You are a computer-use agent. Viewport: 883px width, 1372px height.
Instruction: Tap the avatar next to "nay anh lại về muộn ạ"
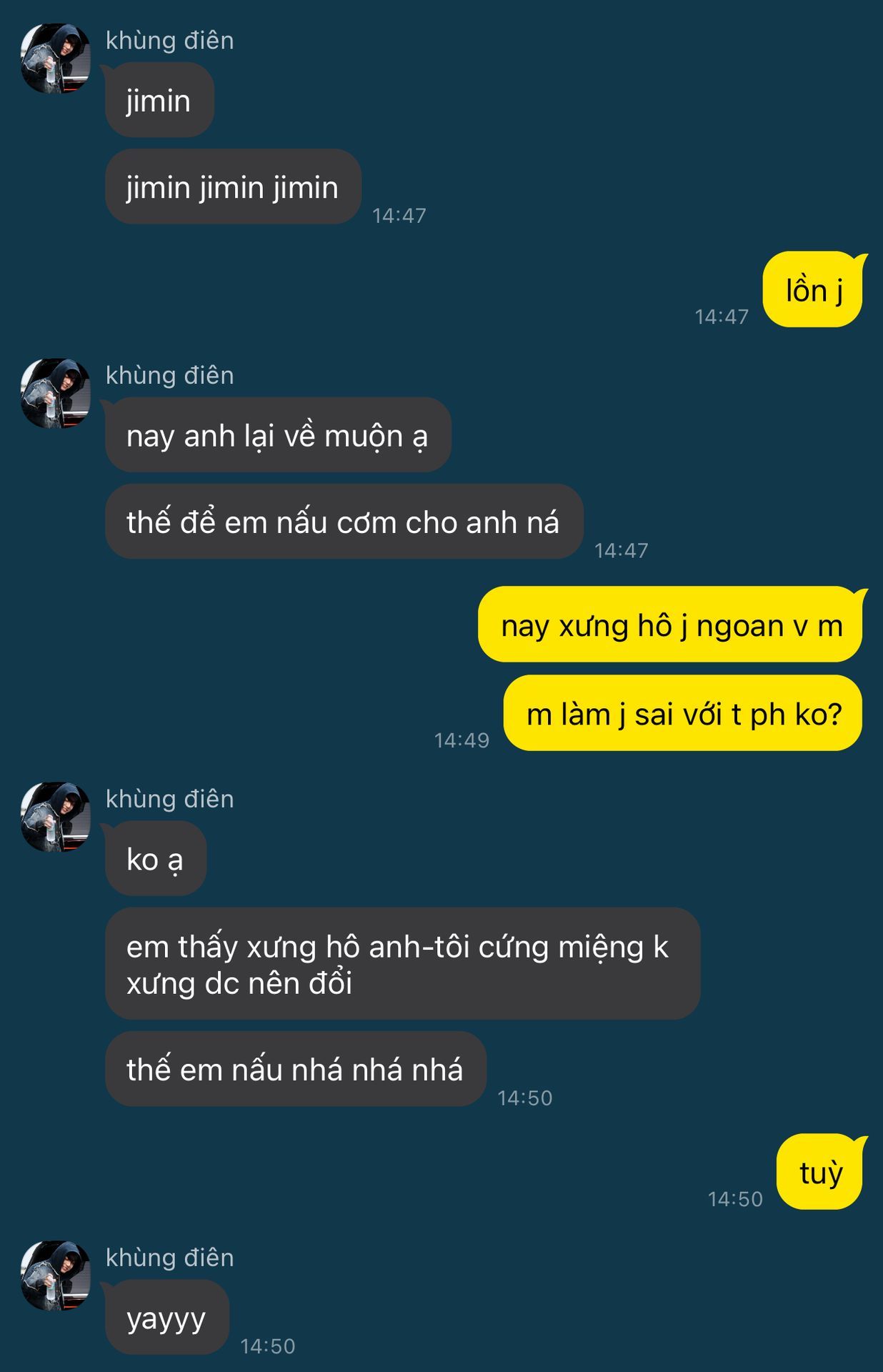(x=56, y=394)
